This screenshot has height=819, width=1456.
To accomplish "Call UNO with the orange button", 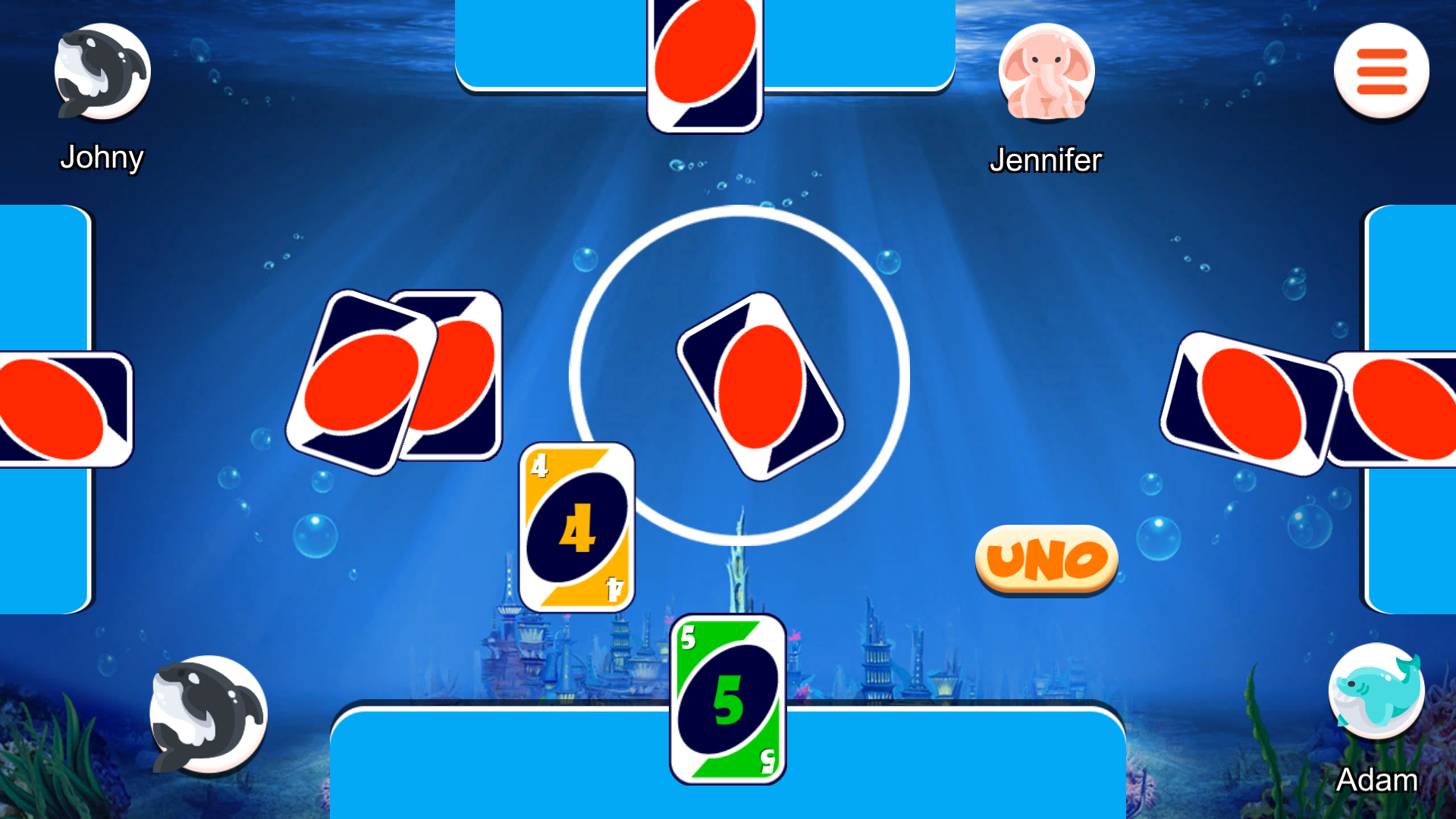I will point(1046,560).
